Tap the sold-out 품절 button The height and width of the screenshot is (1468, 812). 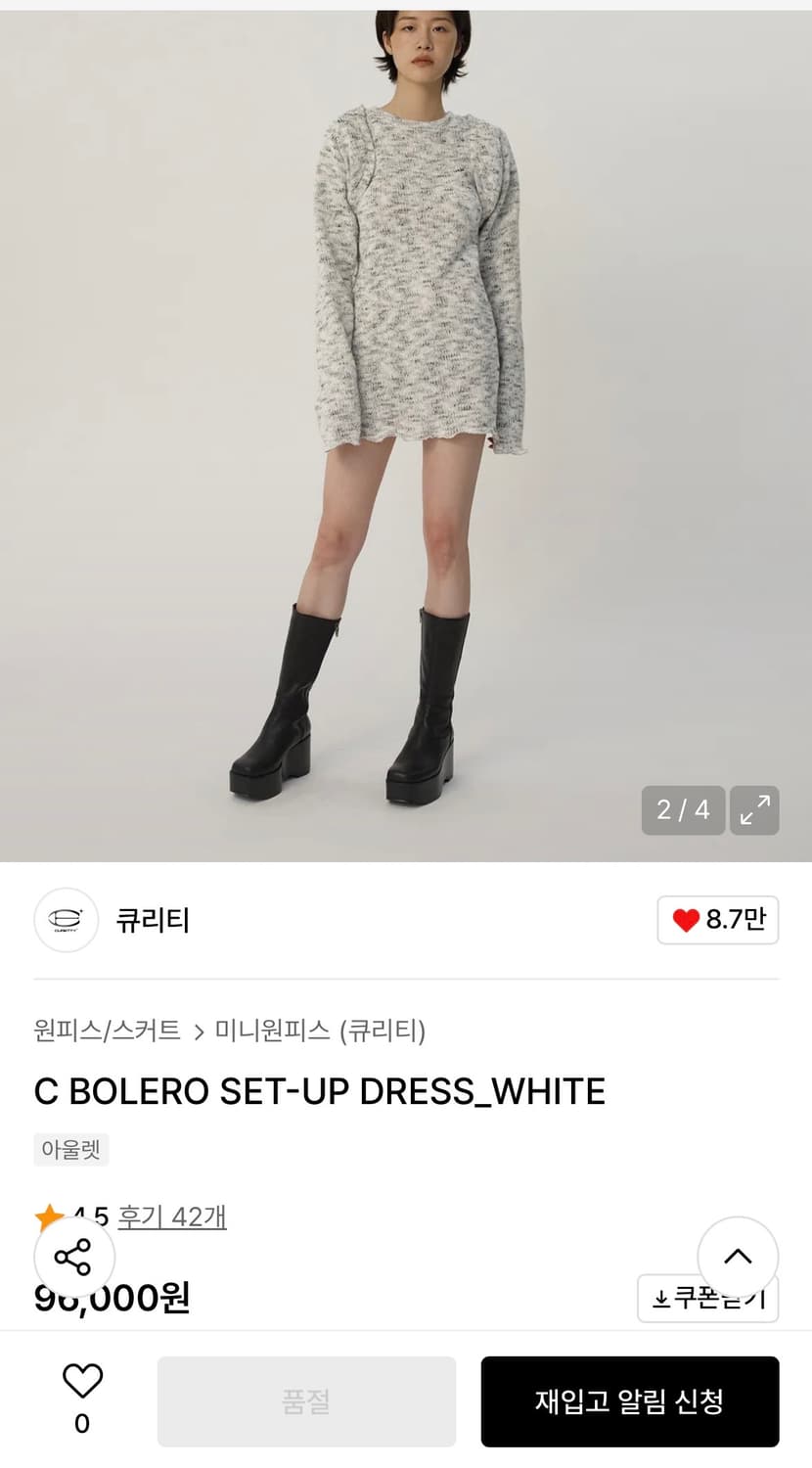click(x=306, y=1401)
